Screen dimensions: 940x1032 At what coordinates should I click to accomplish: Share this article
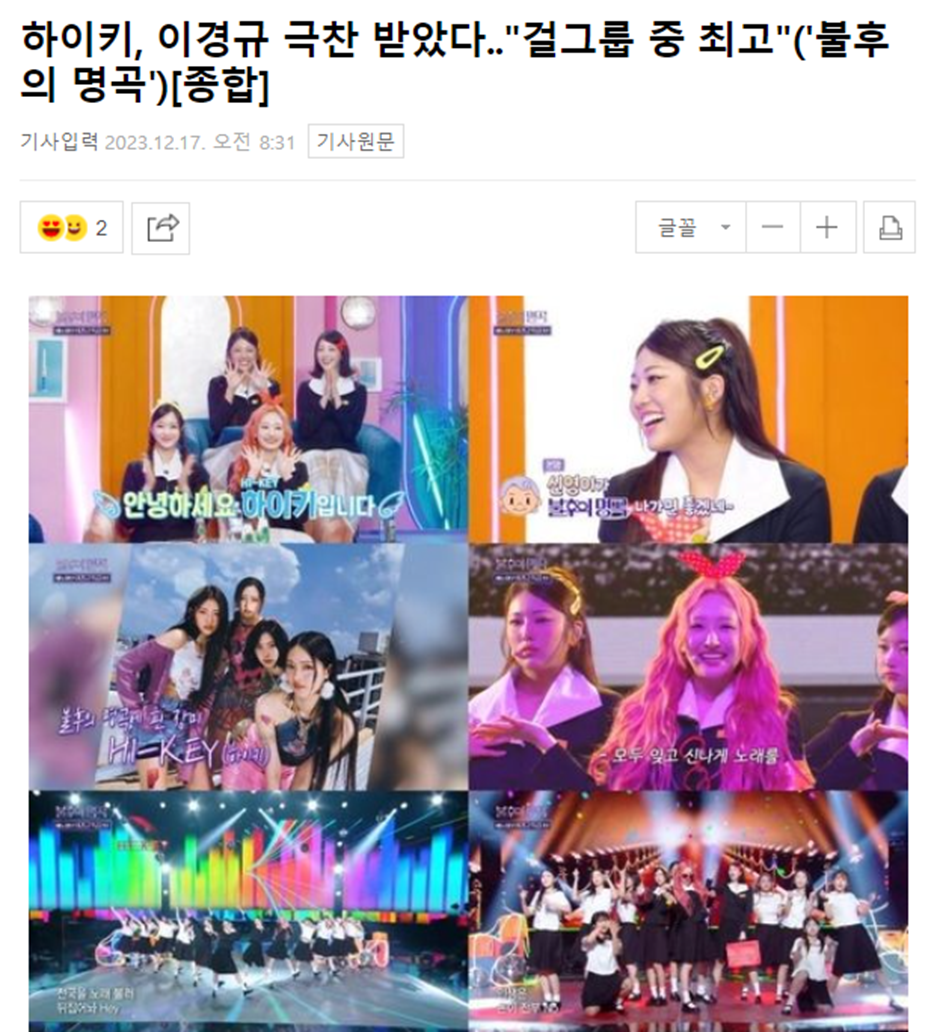coord(161,228)
